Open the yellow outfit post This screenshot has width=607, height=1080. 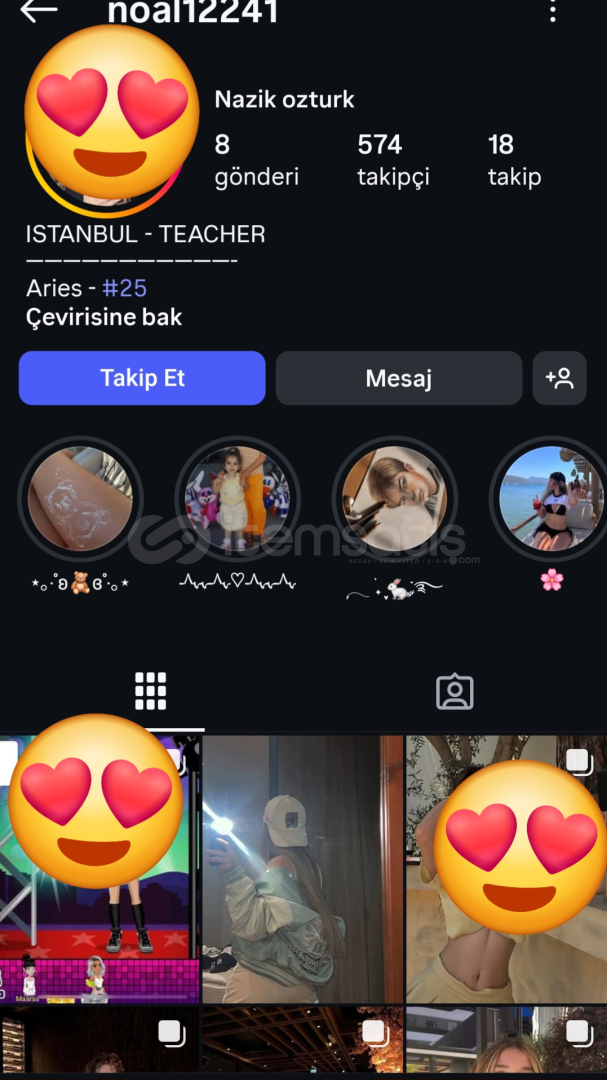click(506, 869)
